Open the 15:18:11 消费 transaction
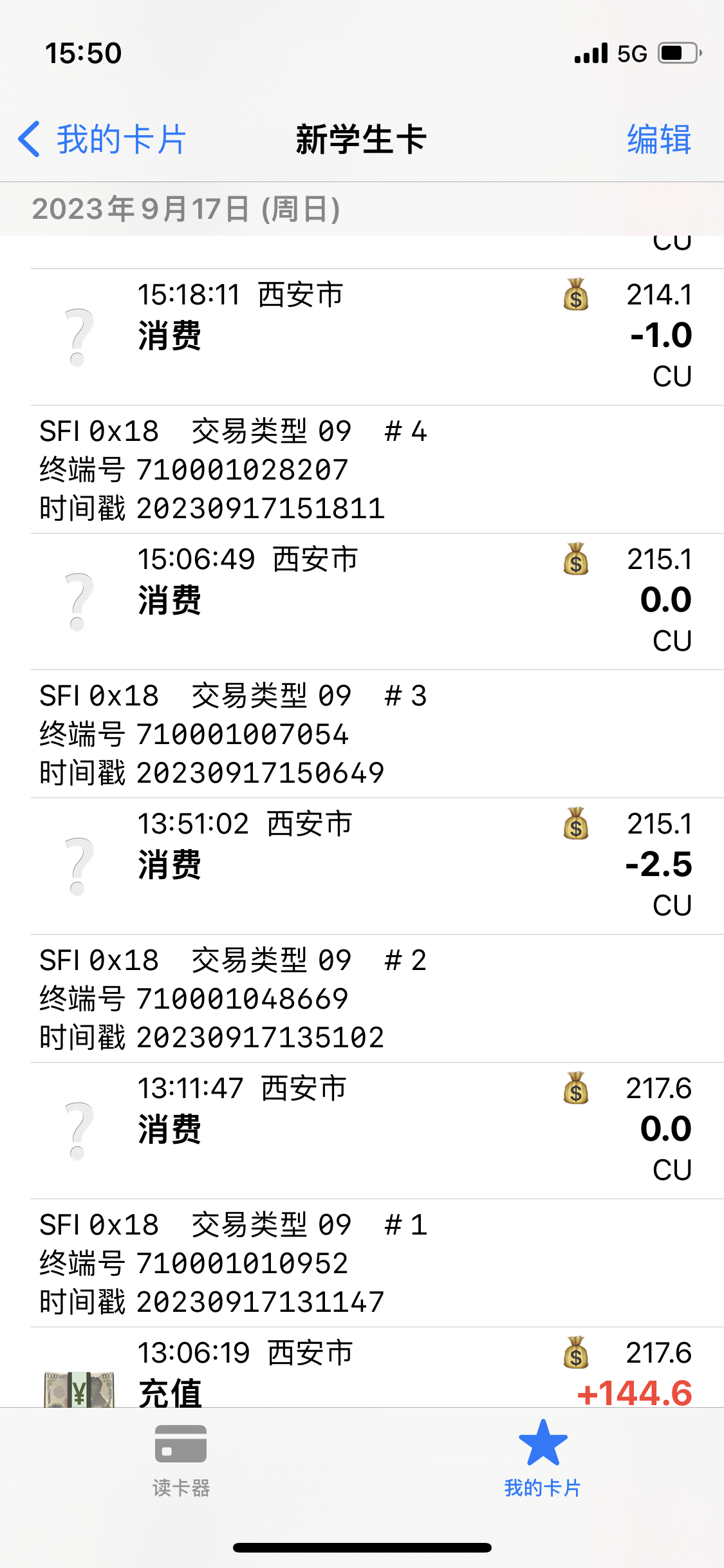The image size is (724, 1568). [377, 337]
